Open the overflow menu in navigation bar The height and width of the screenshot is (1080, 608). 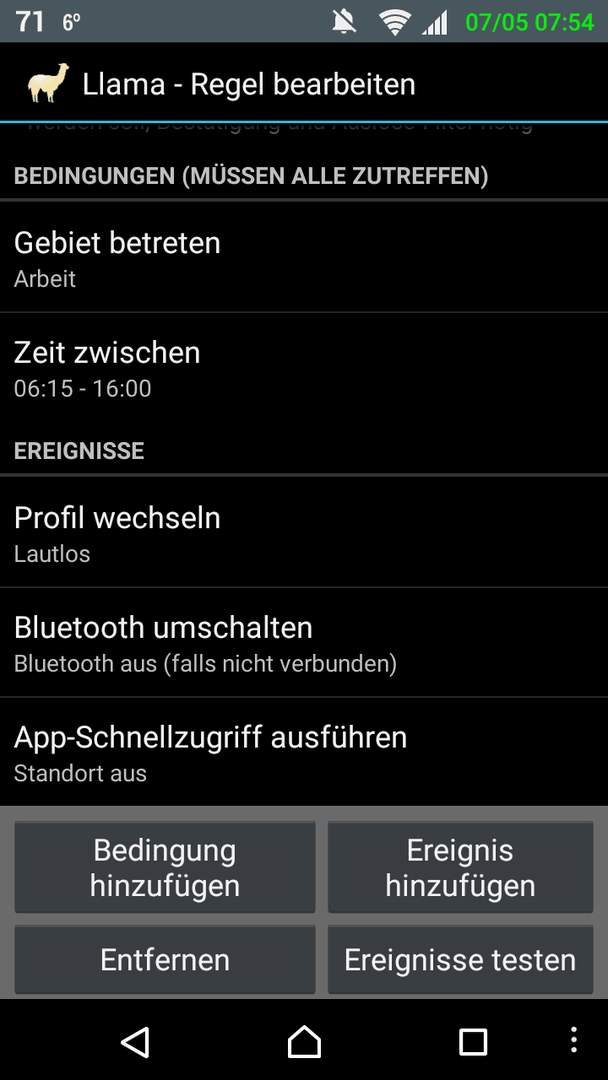click(574, 1040)
